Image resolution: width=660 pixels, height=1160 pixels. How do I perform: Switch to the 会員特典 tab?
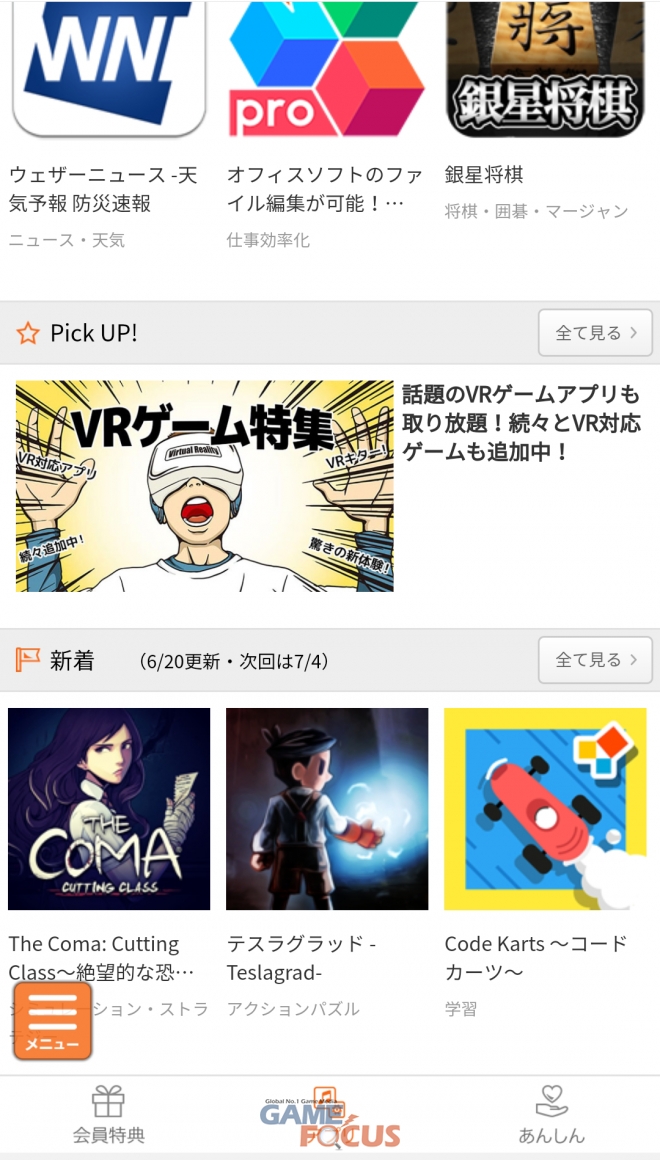108,1115
